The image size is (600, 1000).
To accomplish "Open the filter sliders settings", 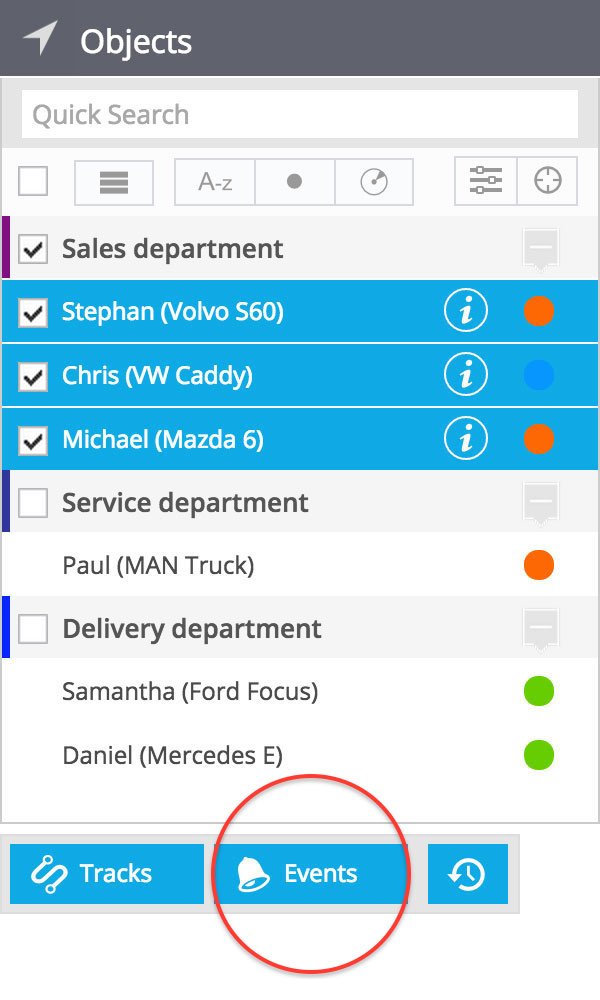I will pyautogui.click(x=486, y=181).
